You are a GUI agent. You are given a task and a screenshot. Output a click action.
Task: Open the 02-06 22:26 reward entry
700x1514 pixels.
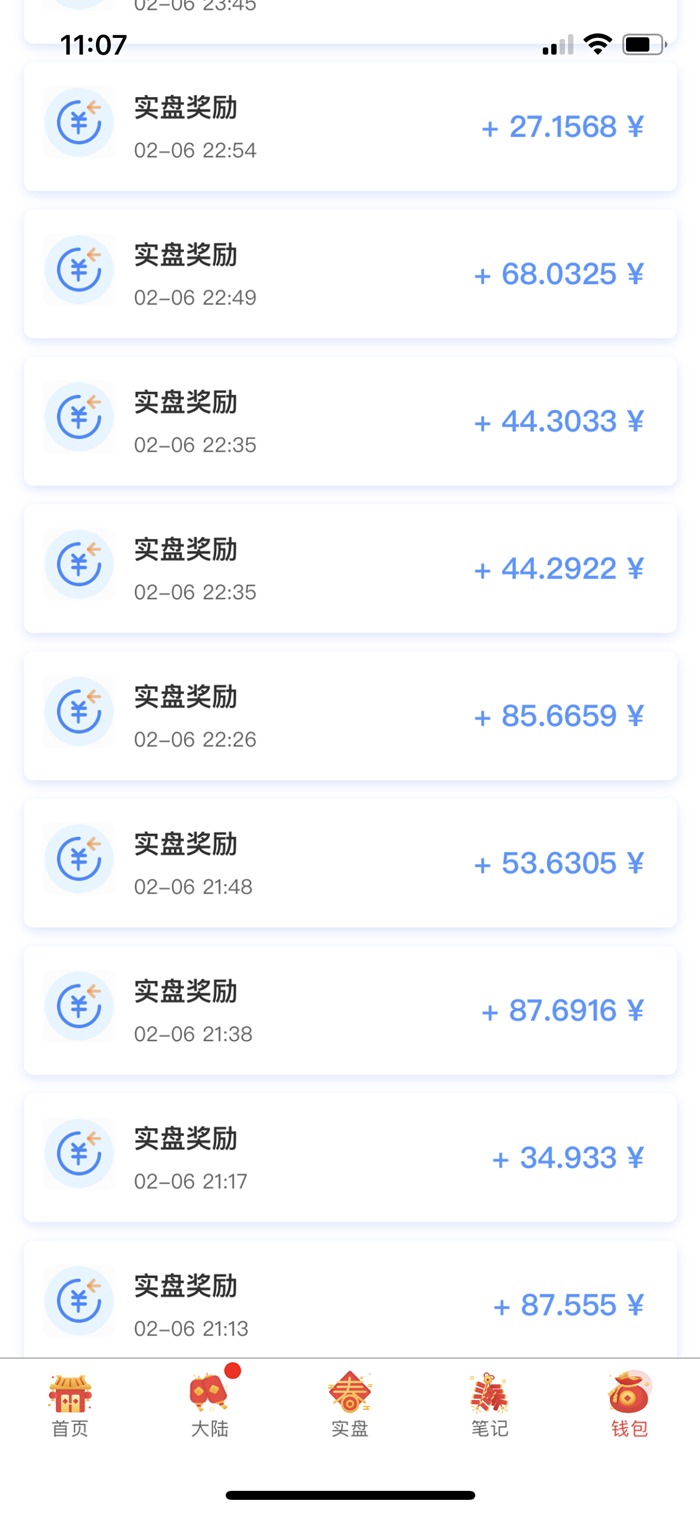pos(350,716)
